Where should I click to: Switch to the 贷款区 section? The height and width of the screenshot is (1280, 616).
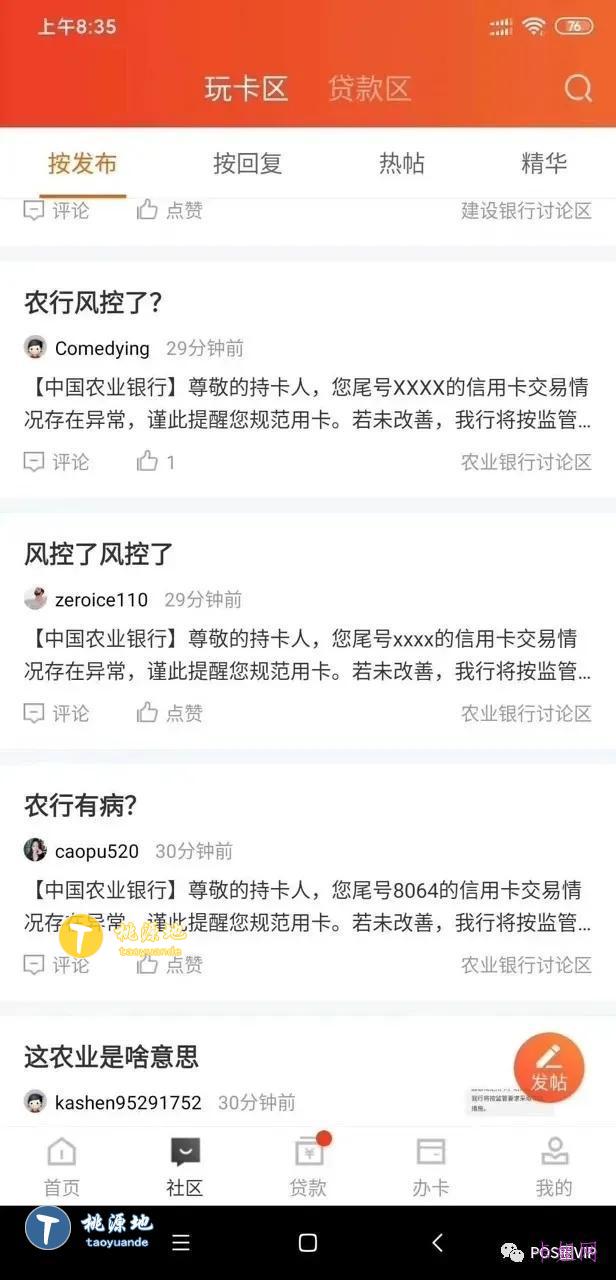click(369, 89)
